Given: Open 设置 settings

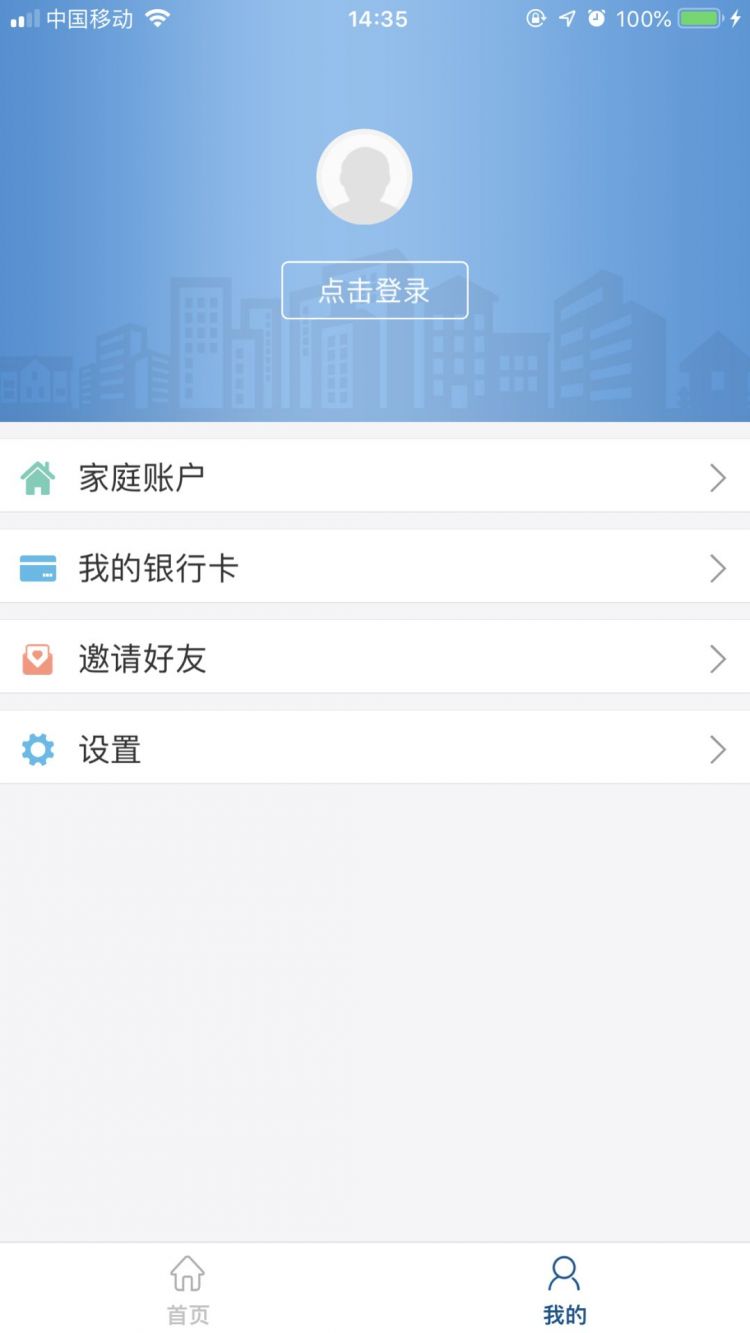Looking at the screenshot, I should pyautogui.click(x=375, y=749).
